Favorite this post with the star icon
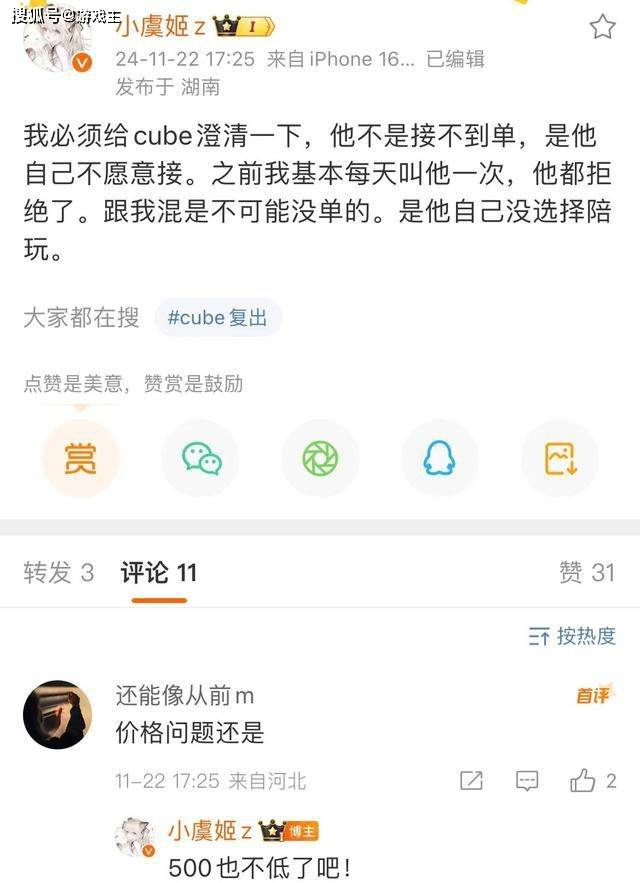 [602, 27]
